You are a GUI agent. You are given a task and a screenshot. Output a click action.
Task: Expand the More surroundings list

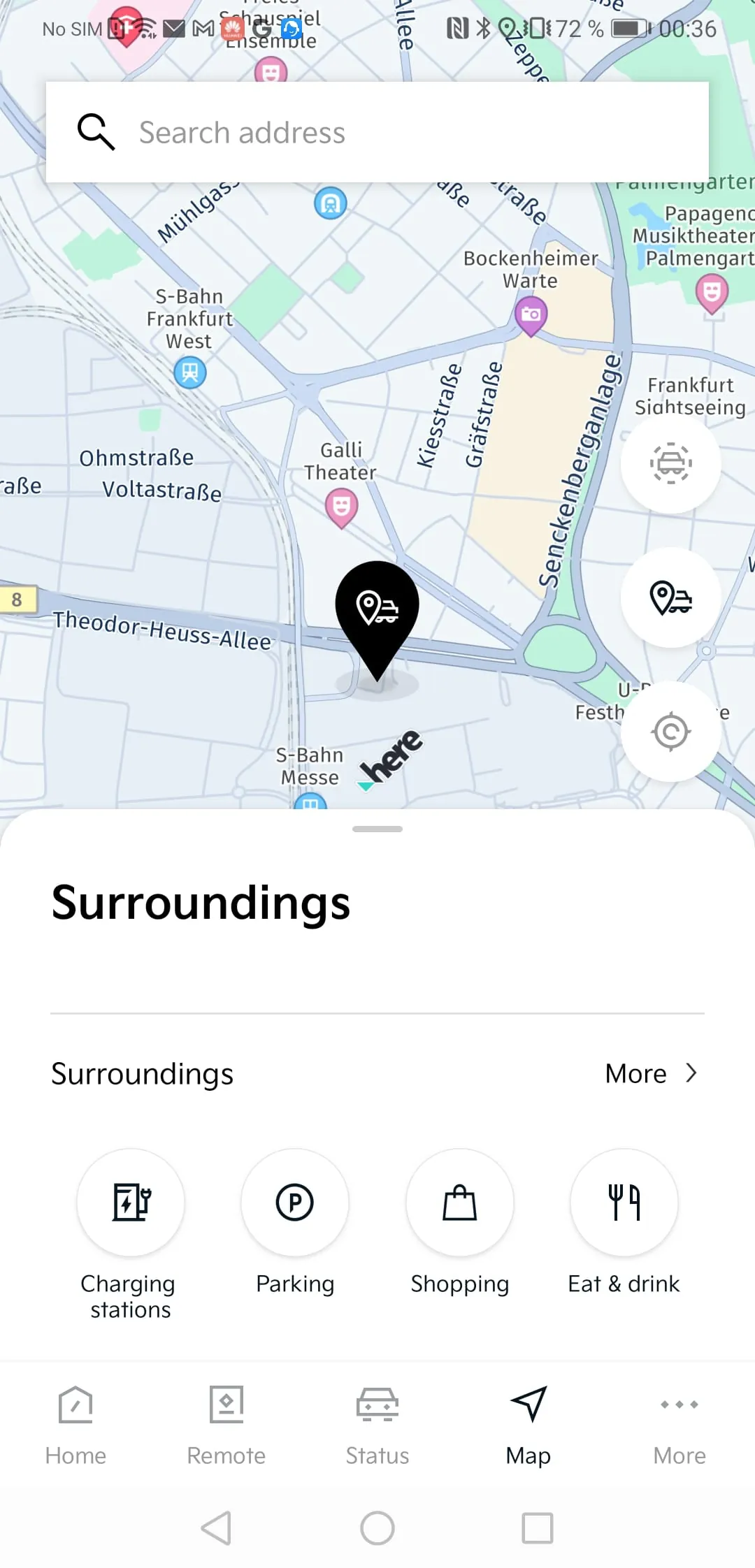tap(651, 1073)
